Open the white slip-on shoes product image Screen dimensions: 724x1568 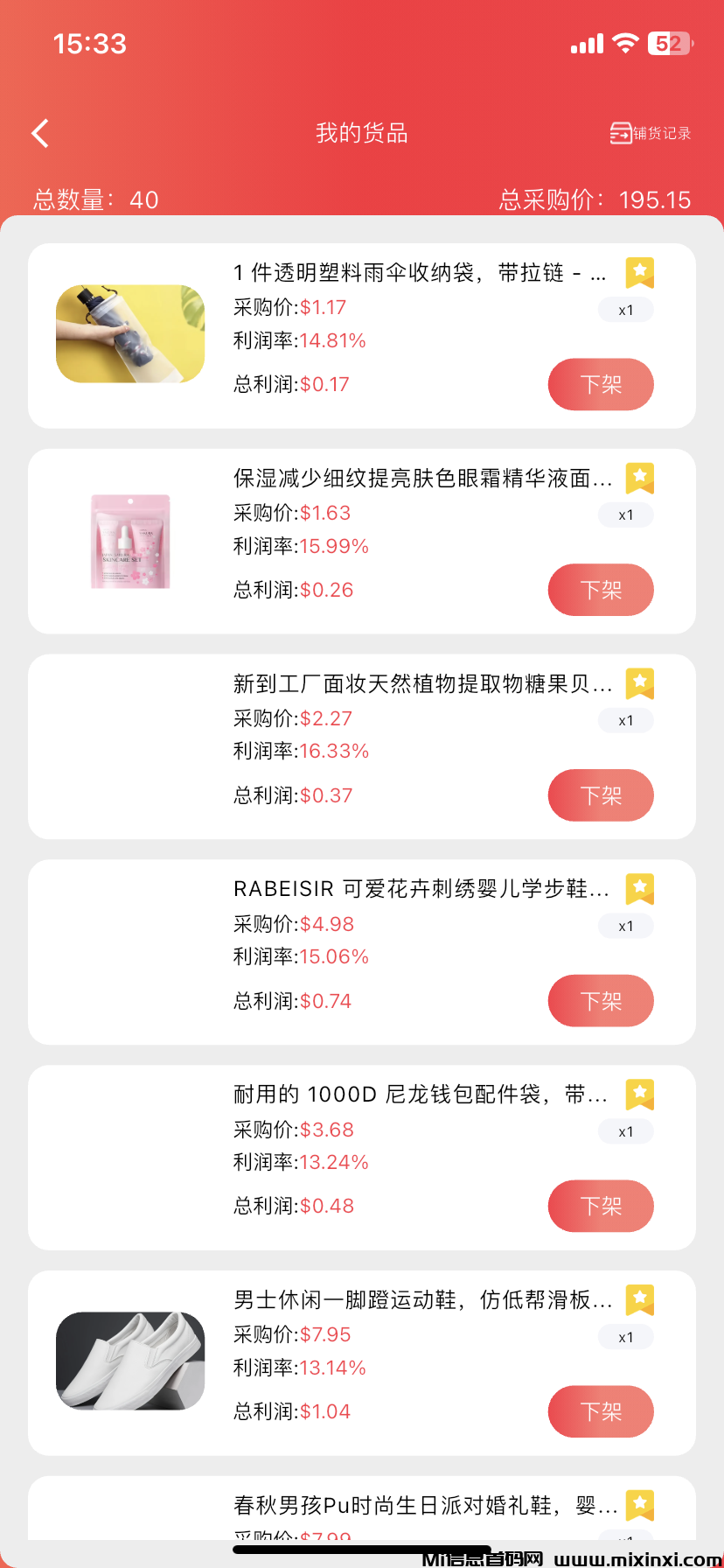130,1361
